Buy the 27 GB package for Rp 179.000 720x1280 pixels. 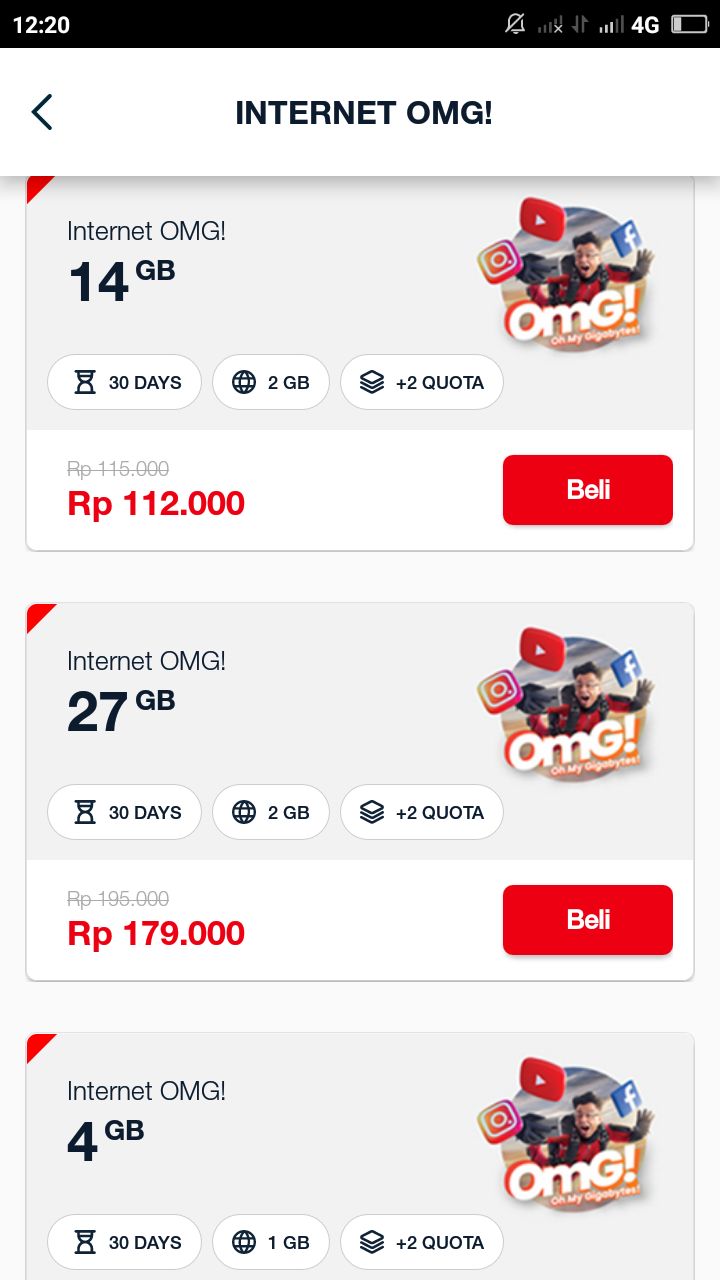point(587,920)
